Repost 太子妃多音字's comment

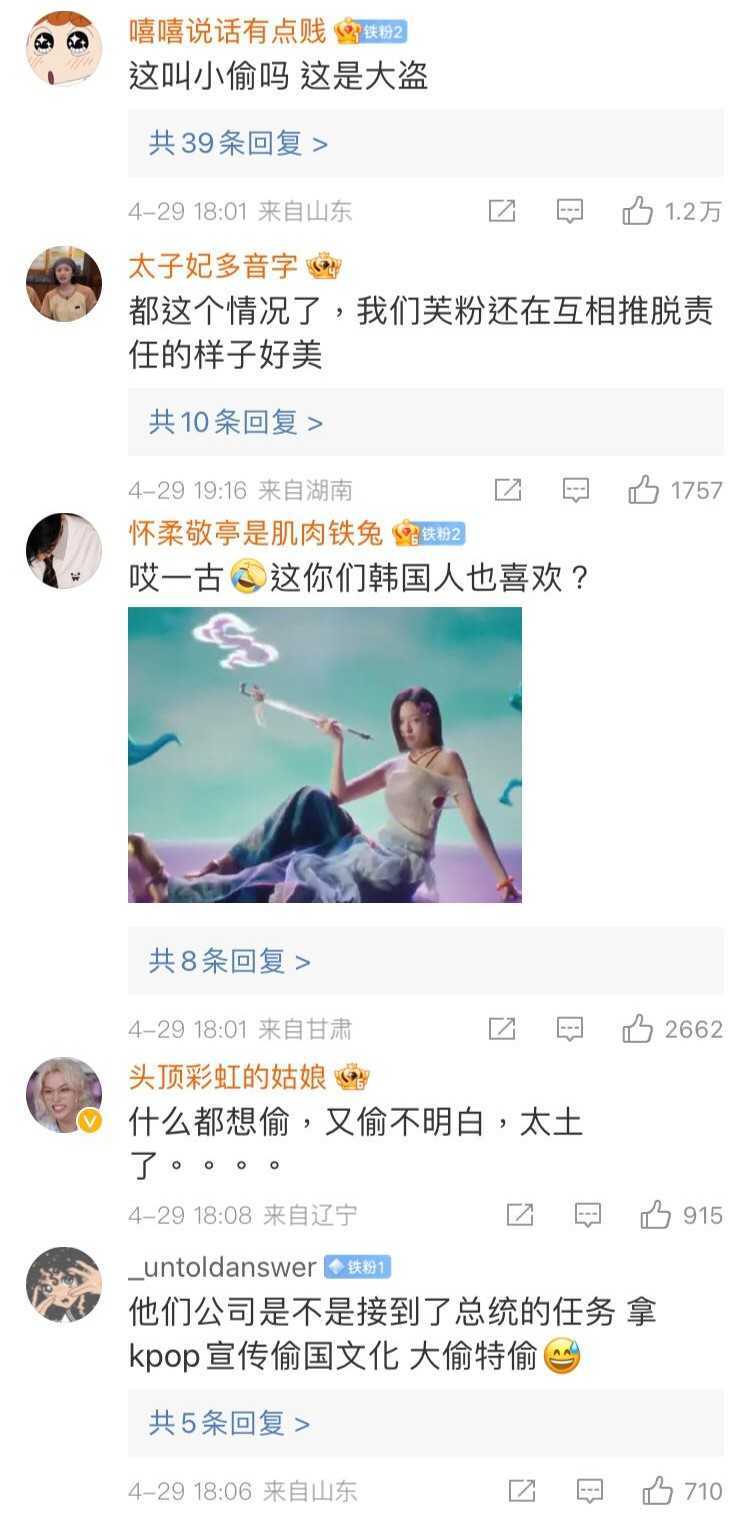507,490
